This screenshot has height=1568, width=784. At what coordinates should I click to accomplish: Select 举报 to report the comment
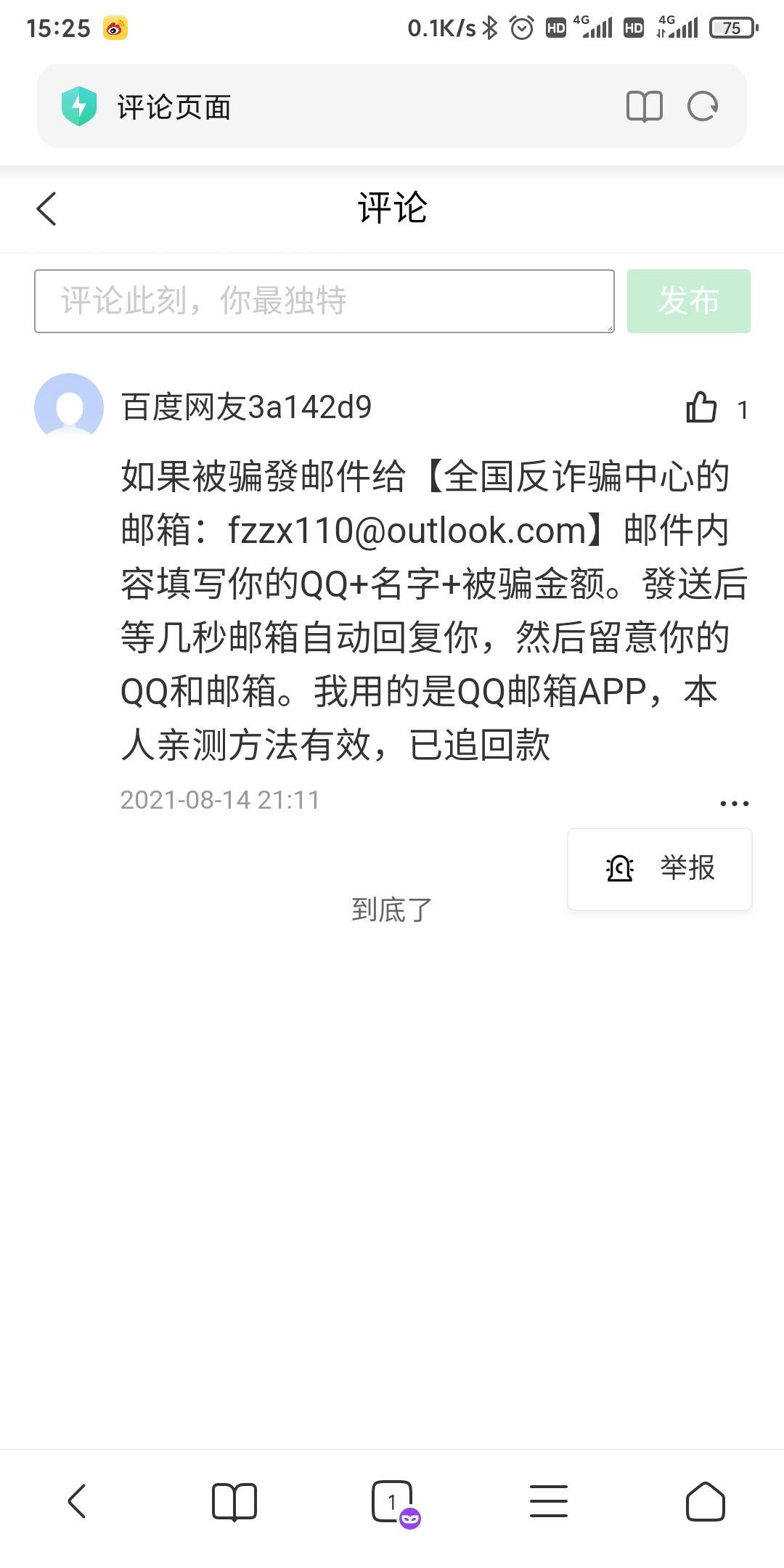660,869
